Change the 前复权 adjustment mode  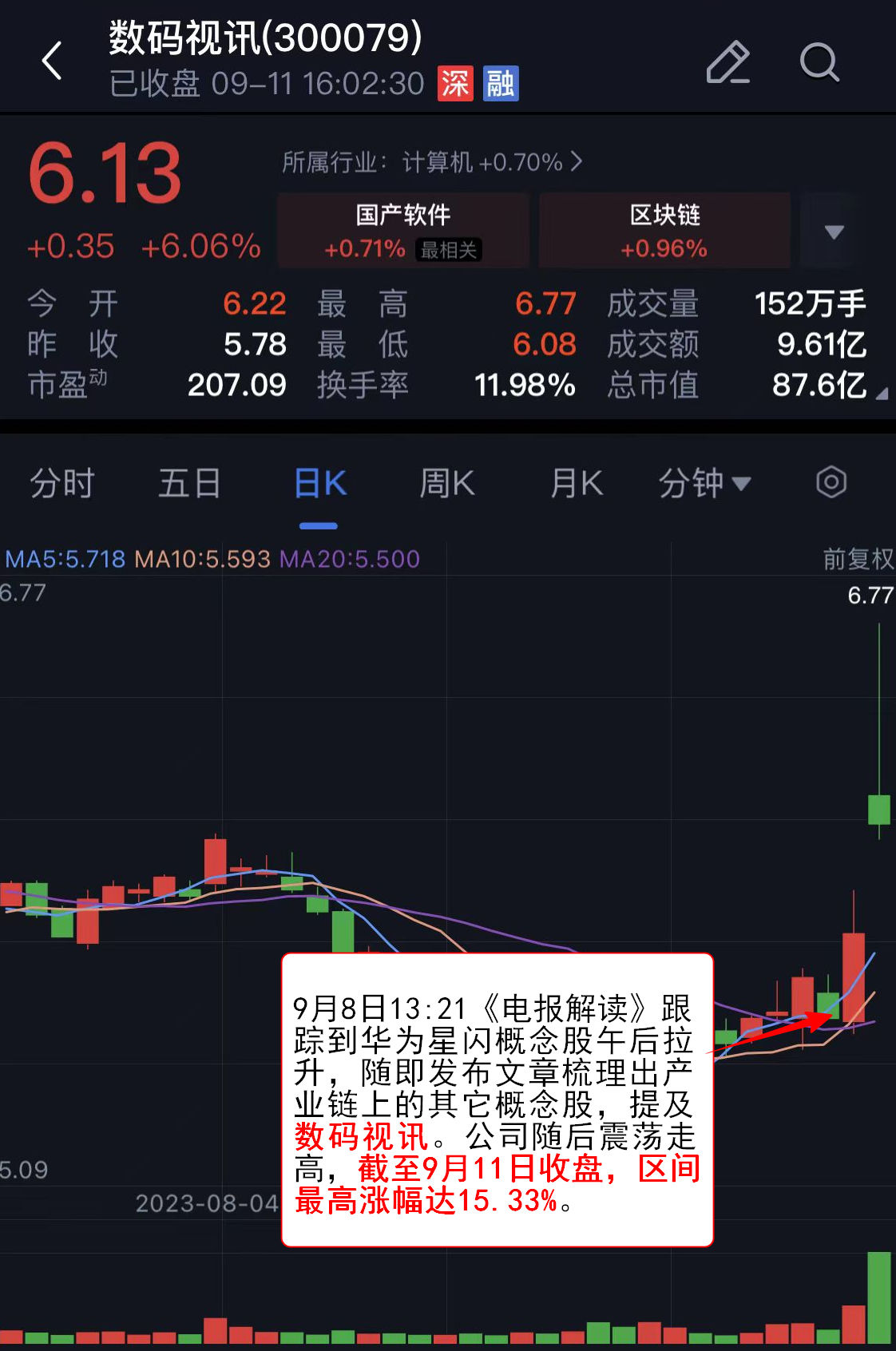coord(858,558)
